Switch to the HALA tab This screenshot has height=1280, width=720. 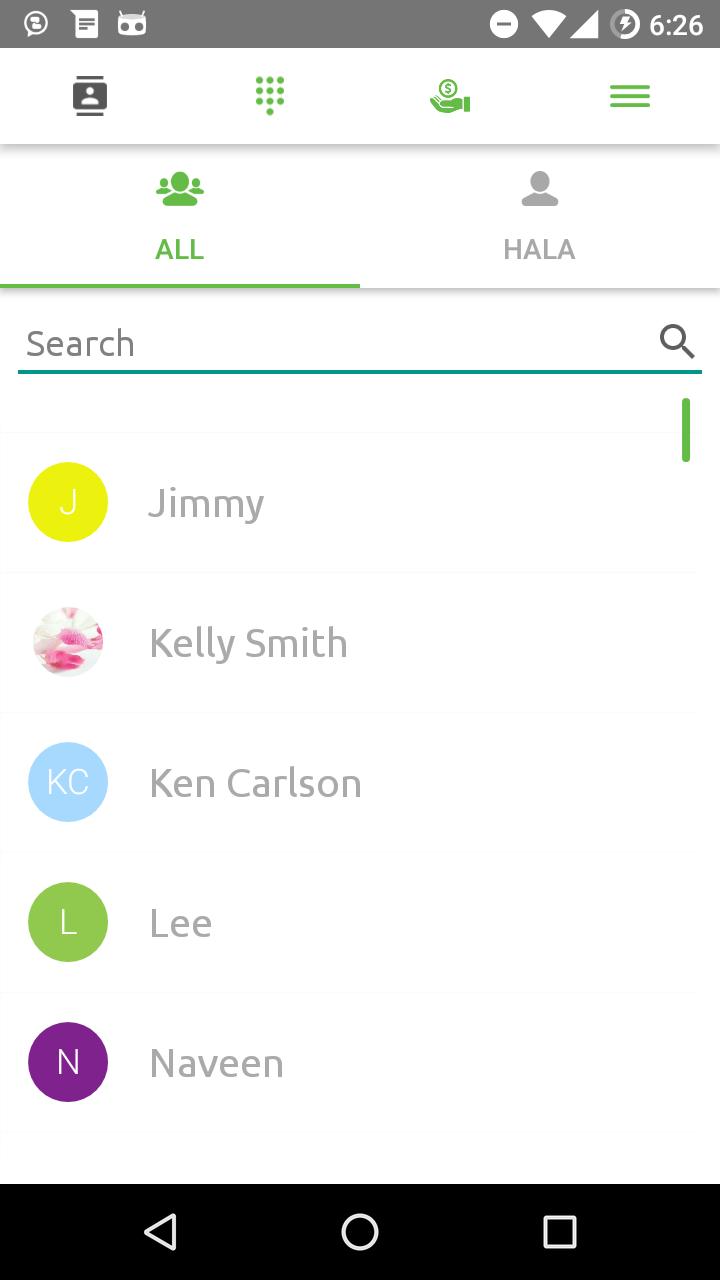click(540, 217)
